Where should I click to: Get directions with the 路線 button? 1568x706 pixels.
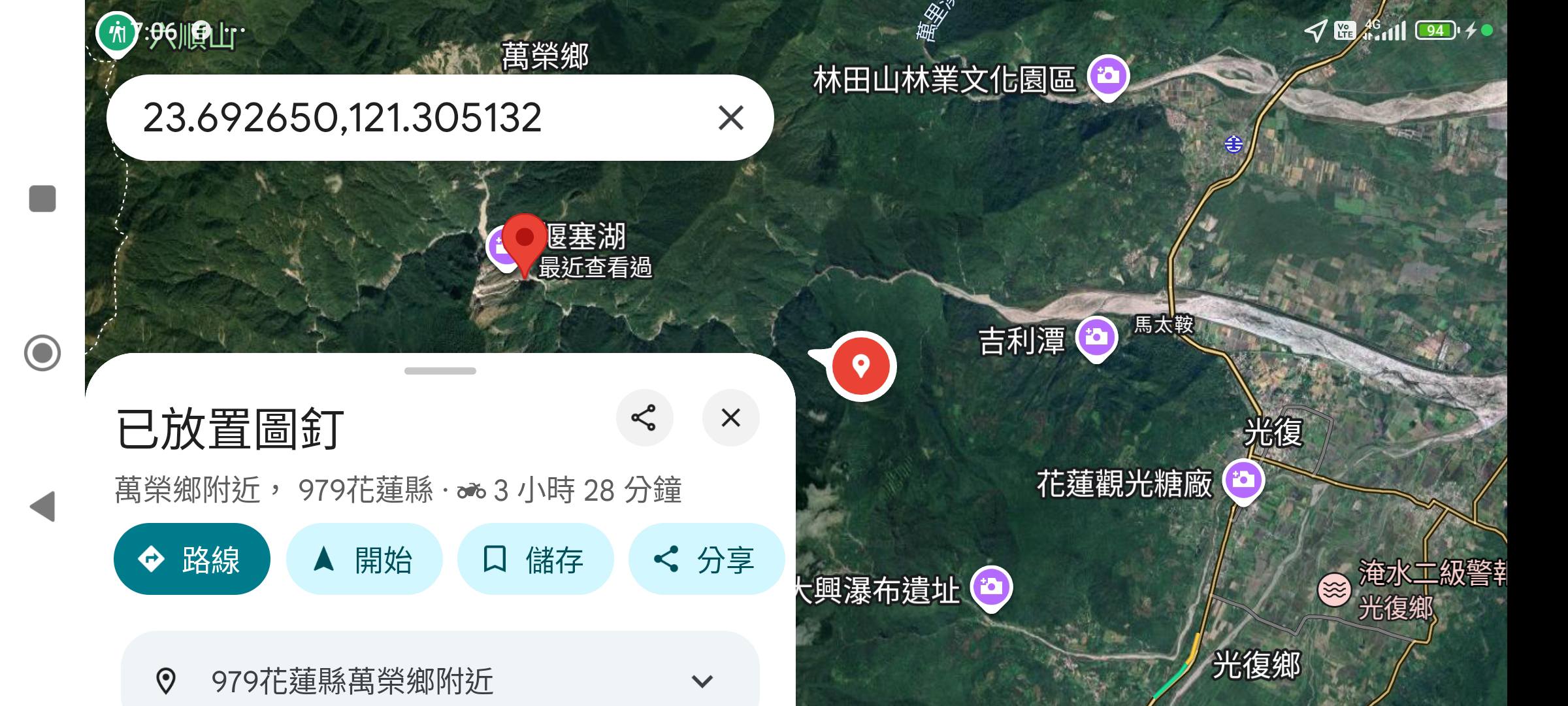192,559
